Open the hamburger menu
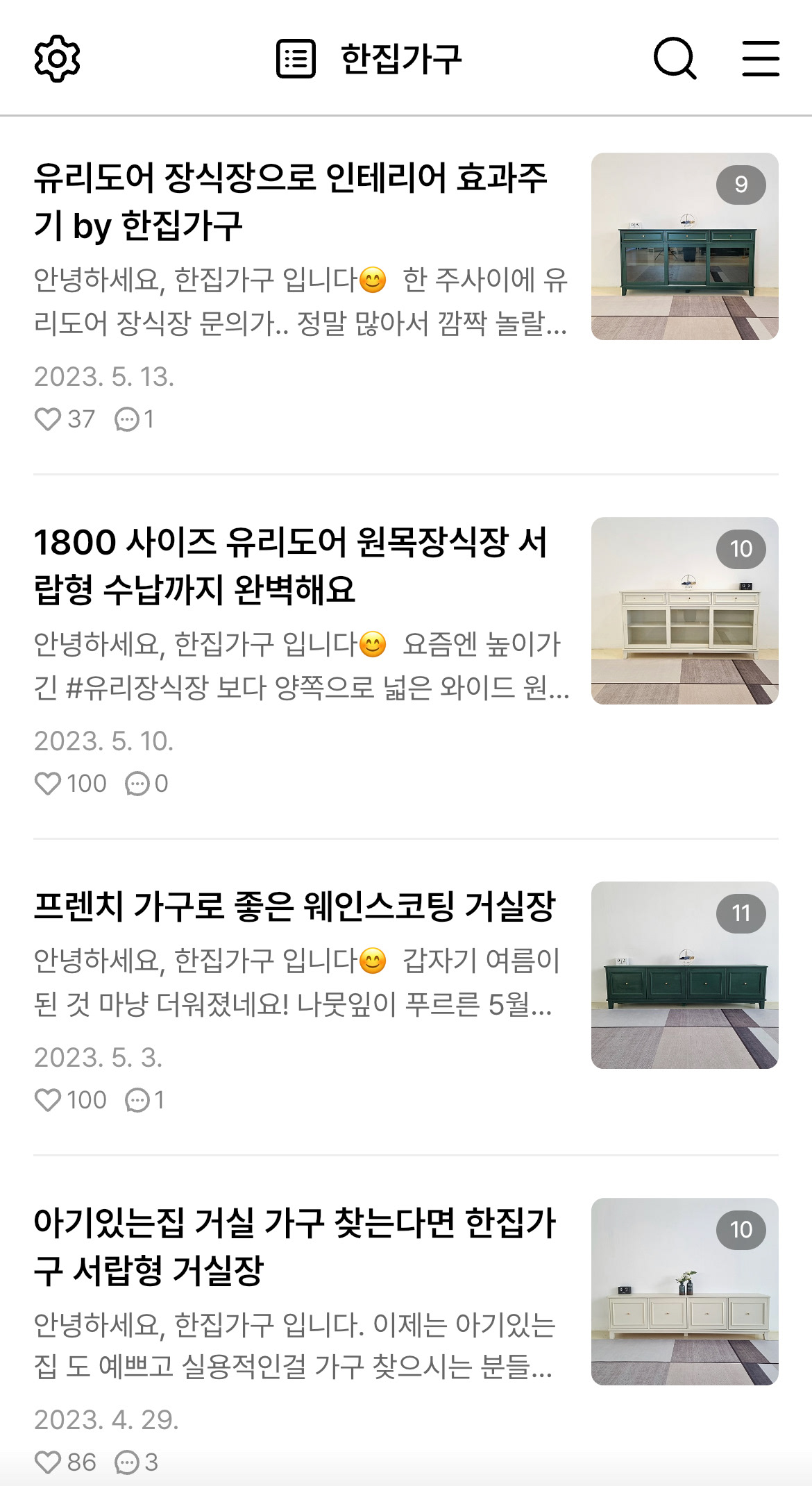Image resolution: width=812 pixels, height=1486 pixels. pos(761,58)
